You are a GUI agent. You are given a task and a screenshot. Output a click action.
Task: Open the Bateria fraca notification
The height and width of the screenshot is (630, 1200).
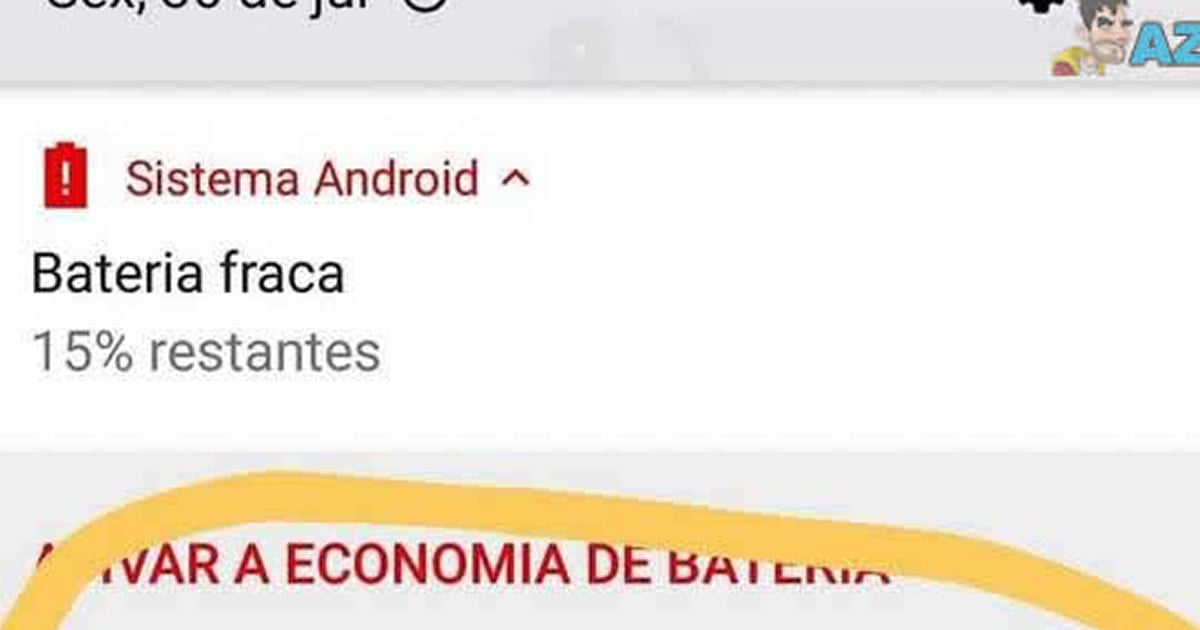(x=188, y=273)
